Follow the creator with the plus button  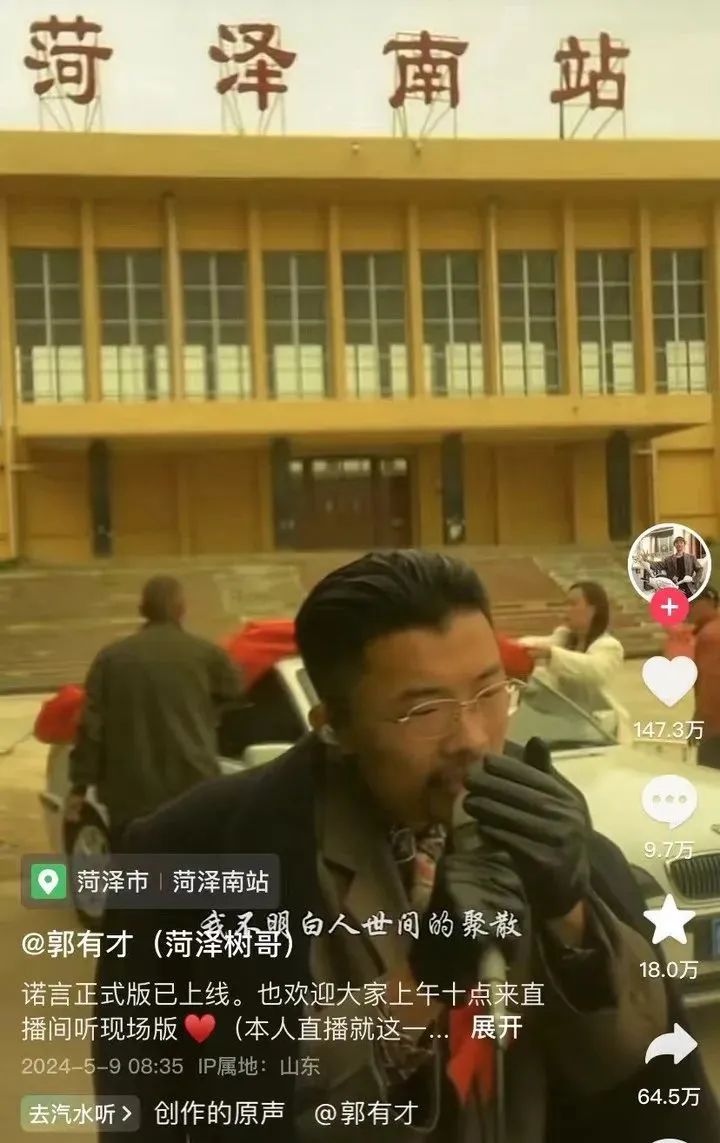click(x=668, y=607)
